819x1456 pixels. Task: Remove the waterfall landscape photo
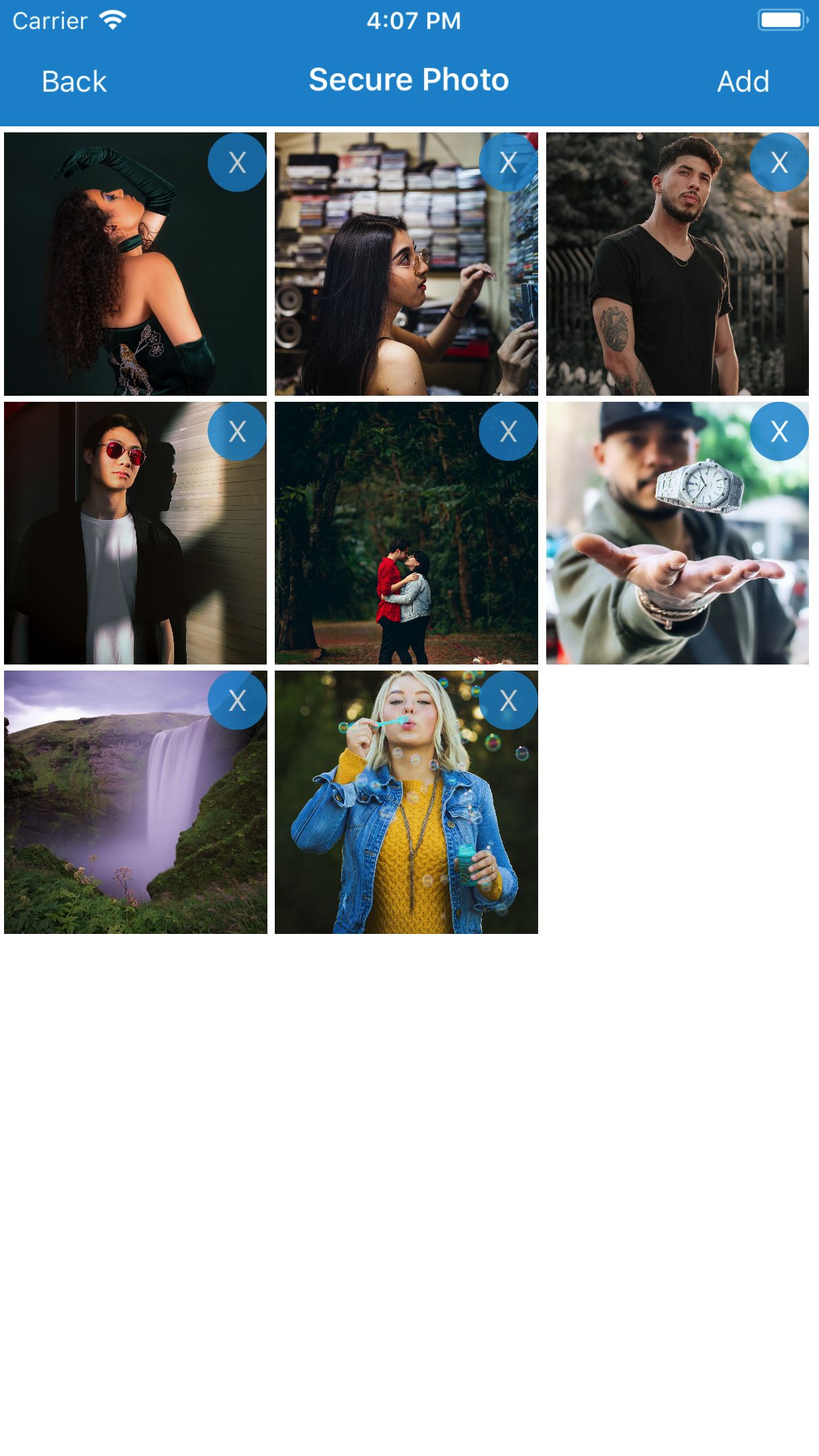pyautogui.click(x=236, y=701)
